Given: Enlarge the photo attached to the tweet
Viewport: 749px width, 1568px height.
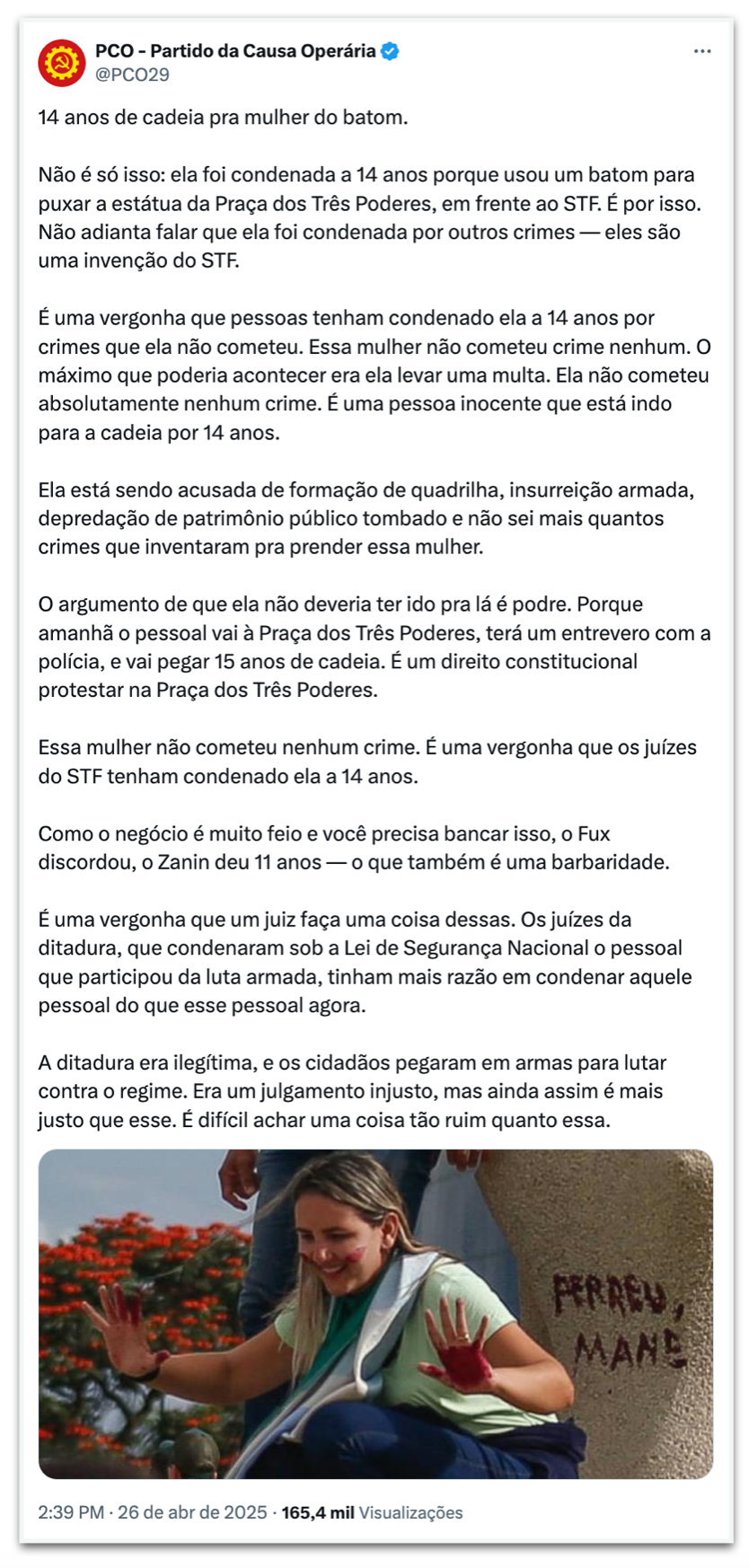Looking at the screenshot, I should click(375, 1313).
